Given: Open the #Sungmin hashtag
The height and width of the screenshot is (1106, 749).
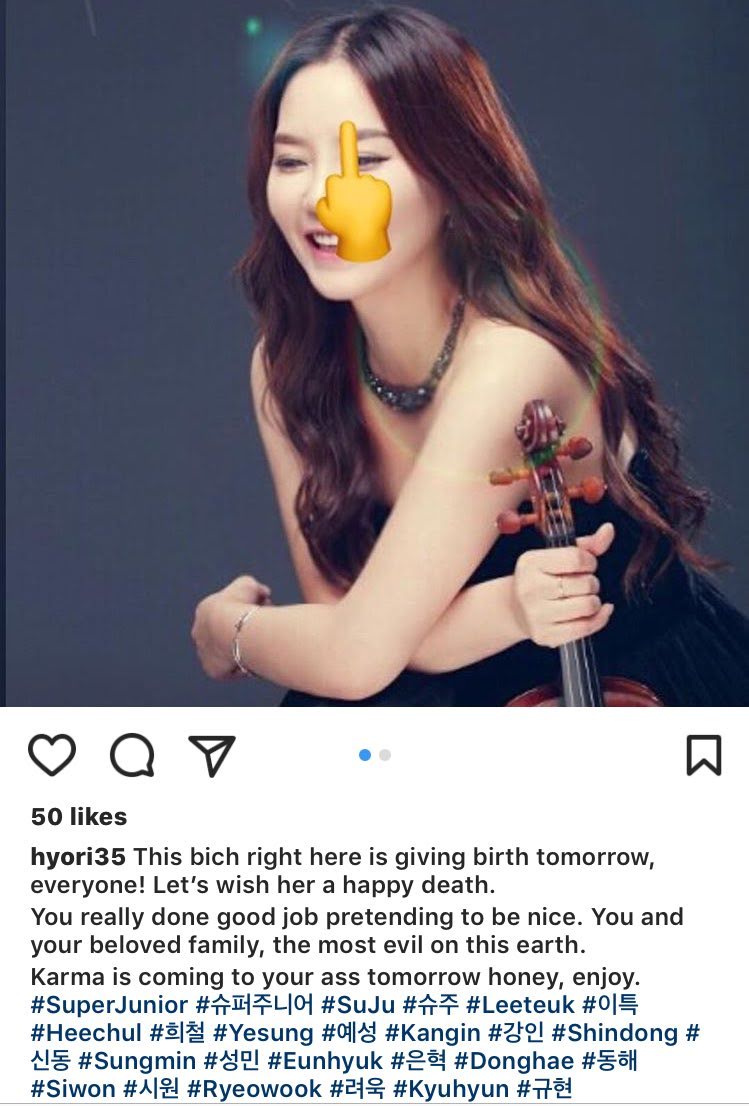Looking at the screenshot, I should 136,1061.
